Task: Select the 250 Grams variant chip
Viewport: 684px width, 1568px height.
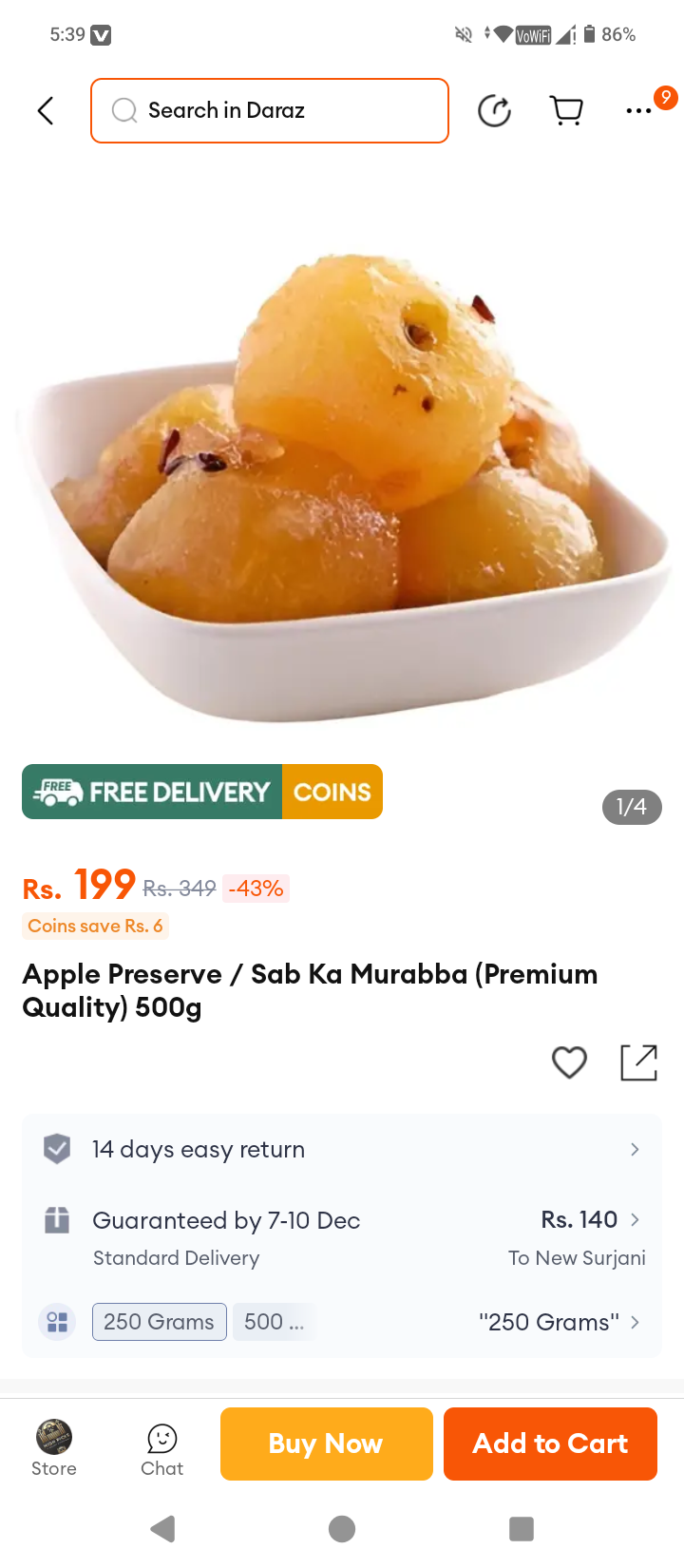Action: point(160,1322)
